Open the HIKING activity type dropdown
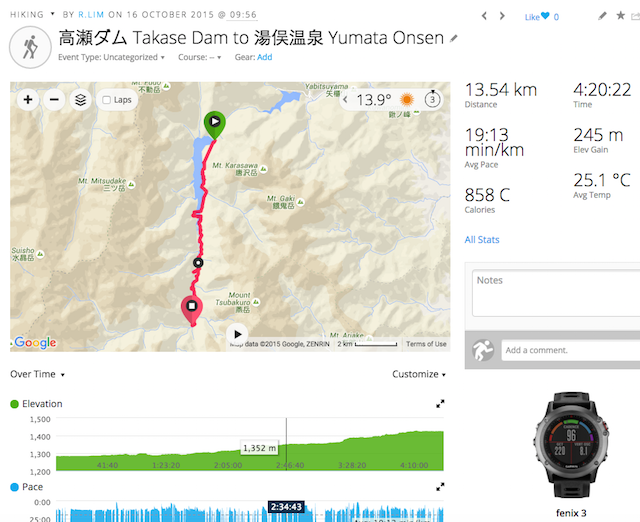640x522 pixels. (x=32, y=15)
